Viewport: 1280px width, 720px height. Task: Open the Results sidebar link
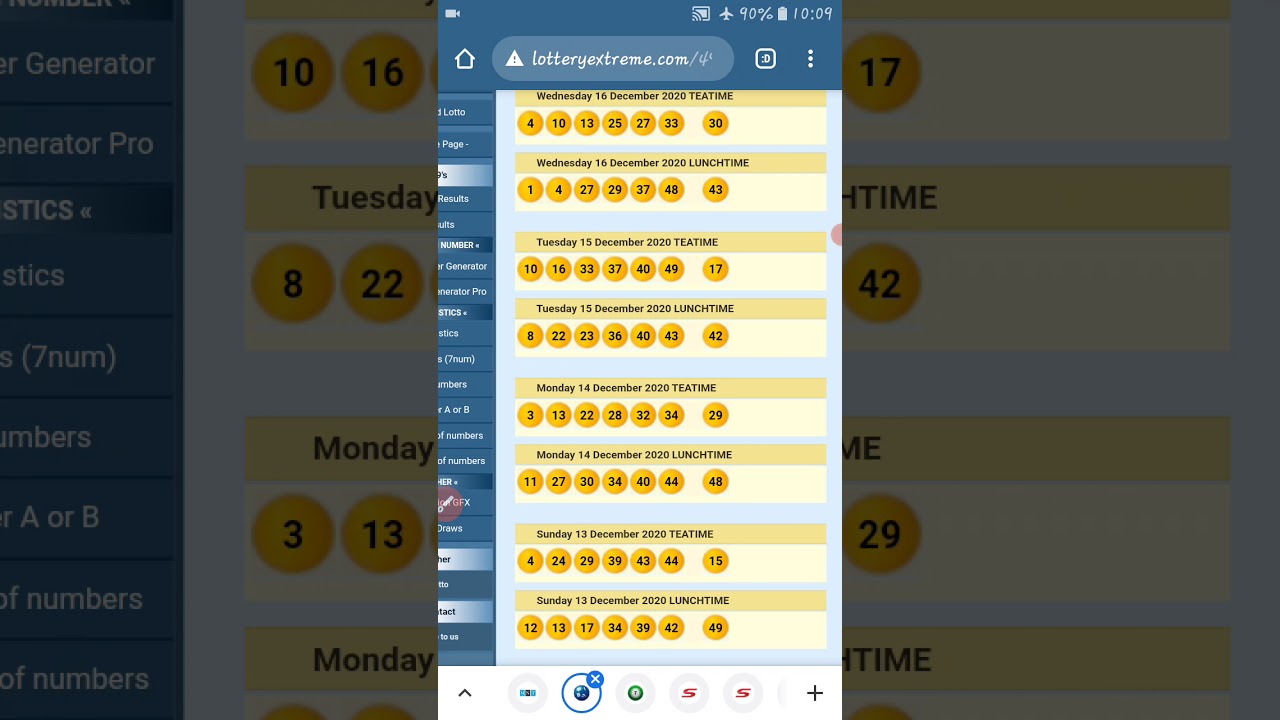[454, 199]
